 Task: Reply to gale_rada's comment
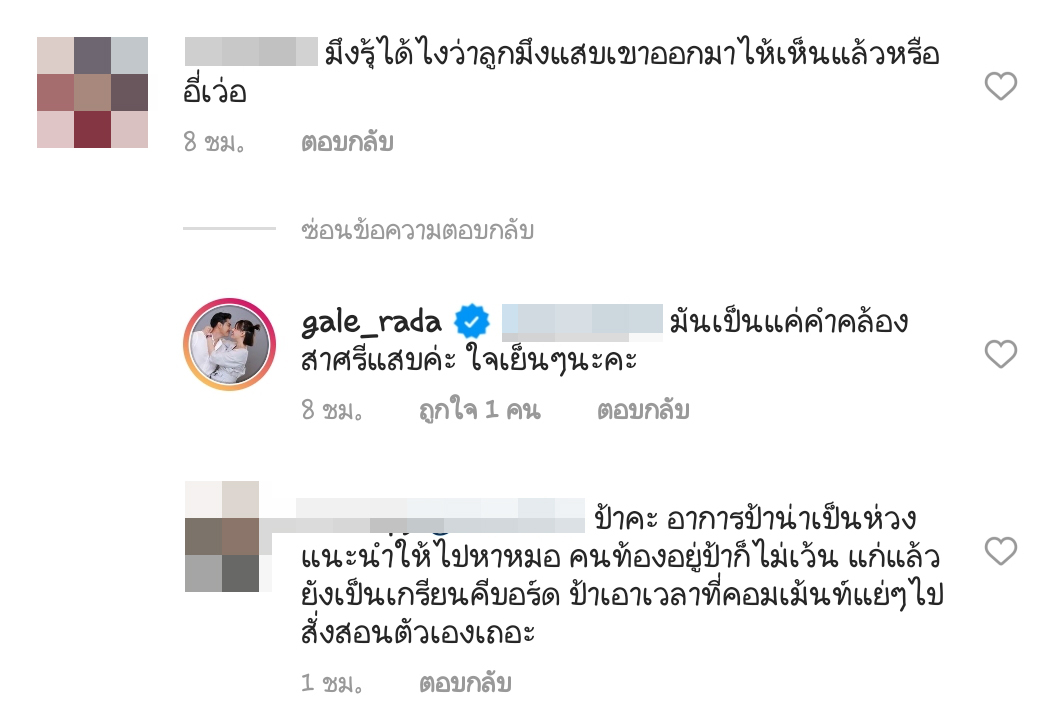click(x=643, y=410)
